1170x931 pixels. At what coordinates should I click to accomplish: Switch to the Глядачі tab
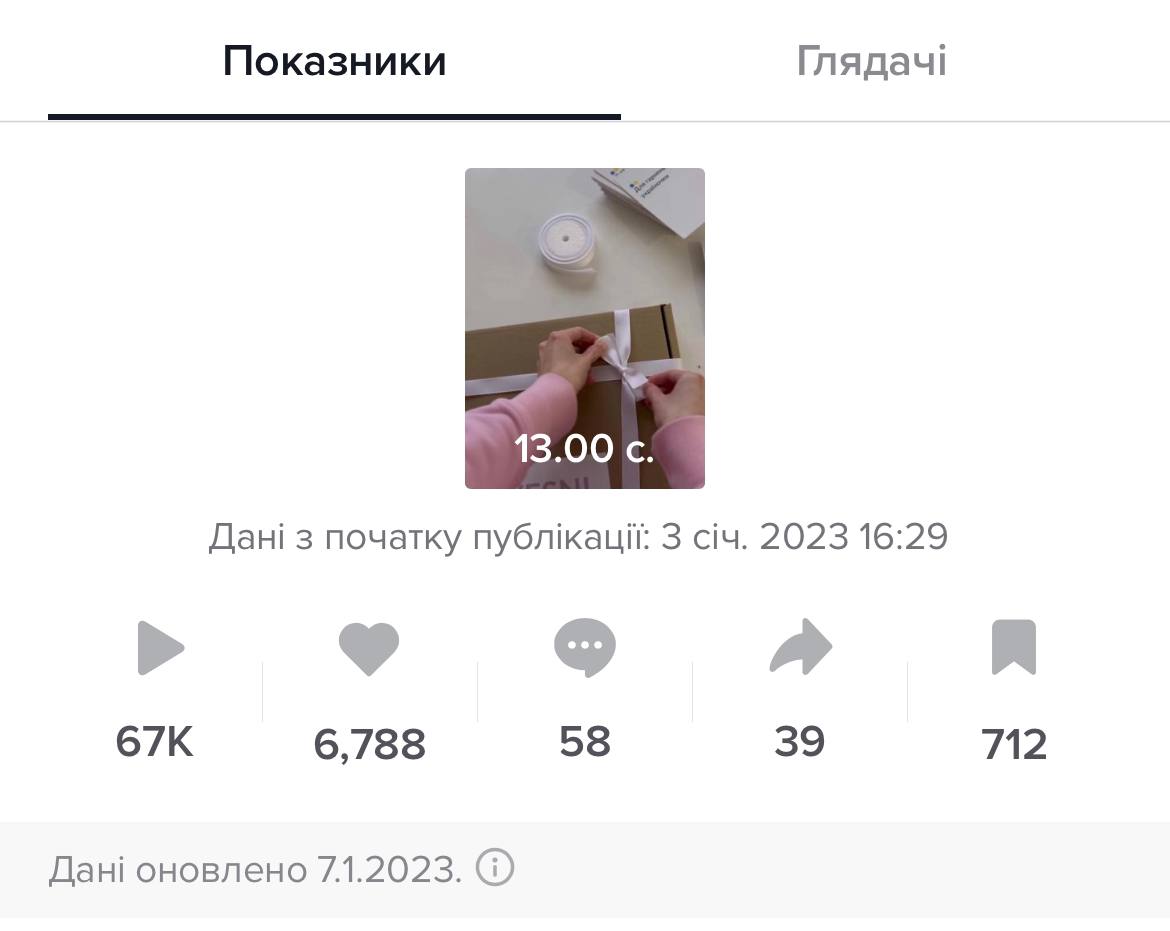coord(871,62)
